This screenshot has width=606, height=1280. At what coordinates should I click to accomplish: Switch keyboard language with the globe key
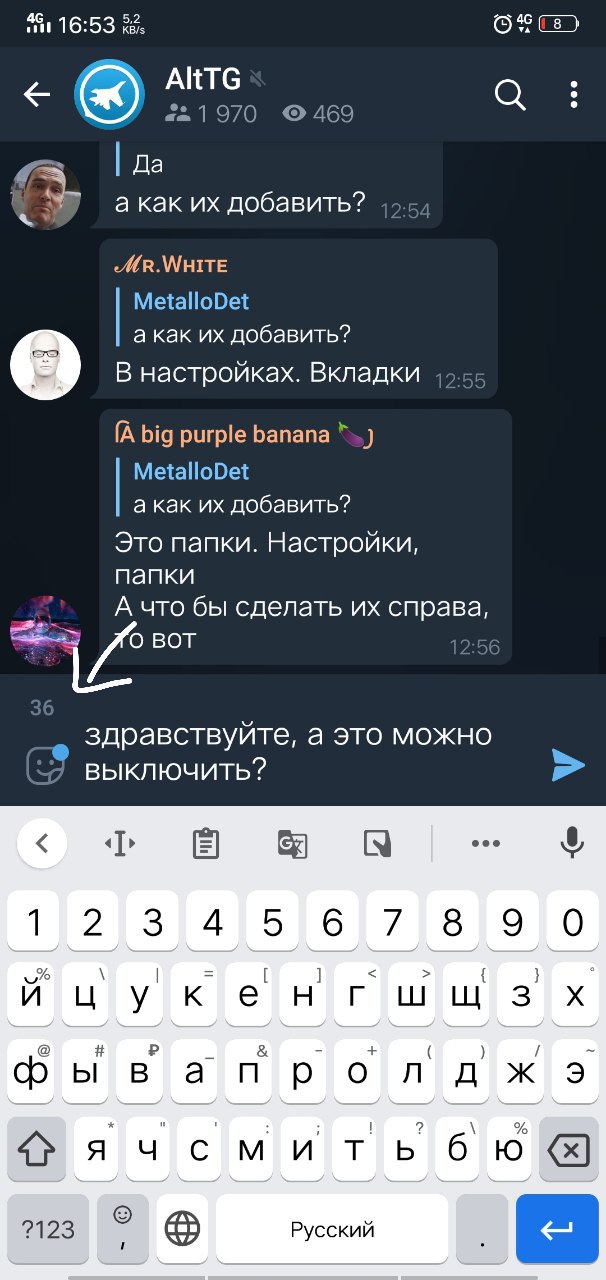point(182,1228)
